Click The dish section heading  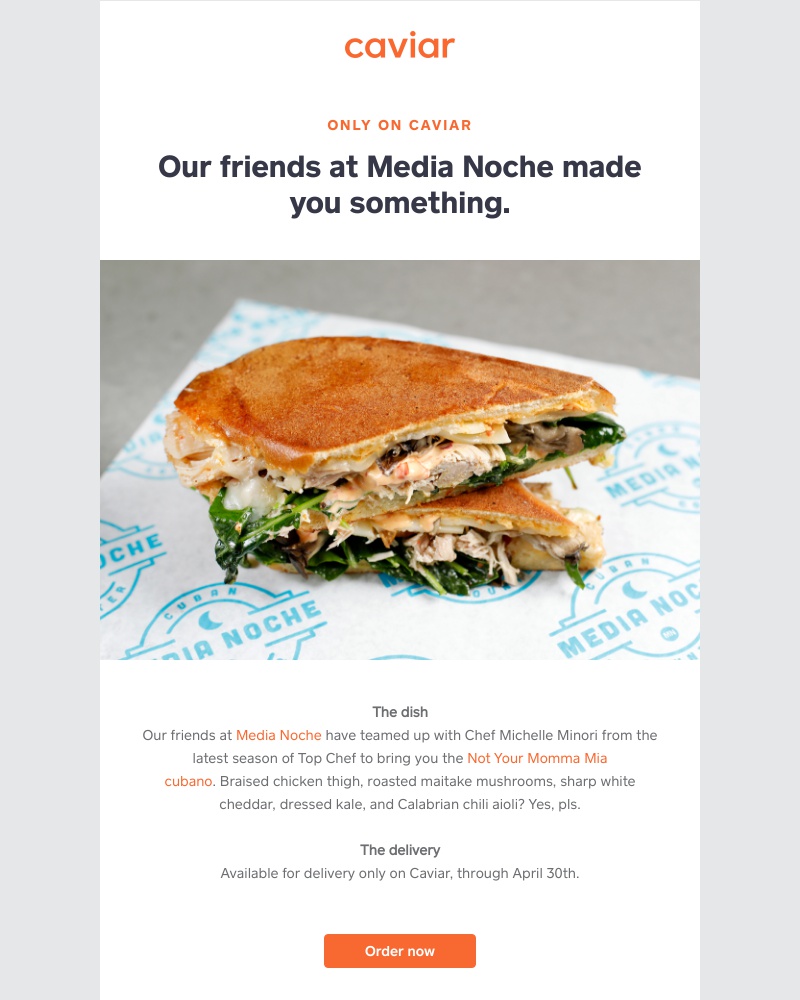click(399, 711)
